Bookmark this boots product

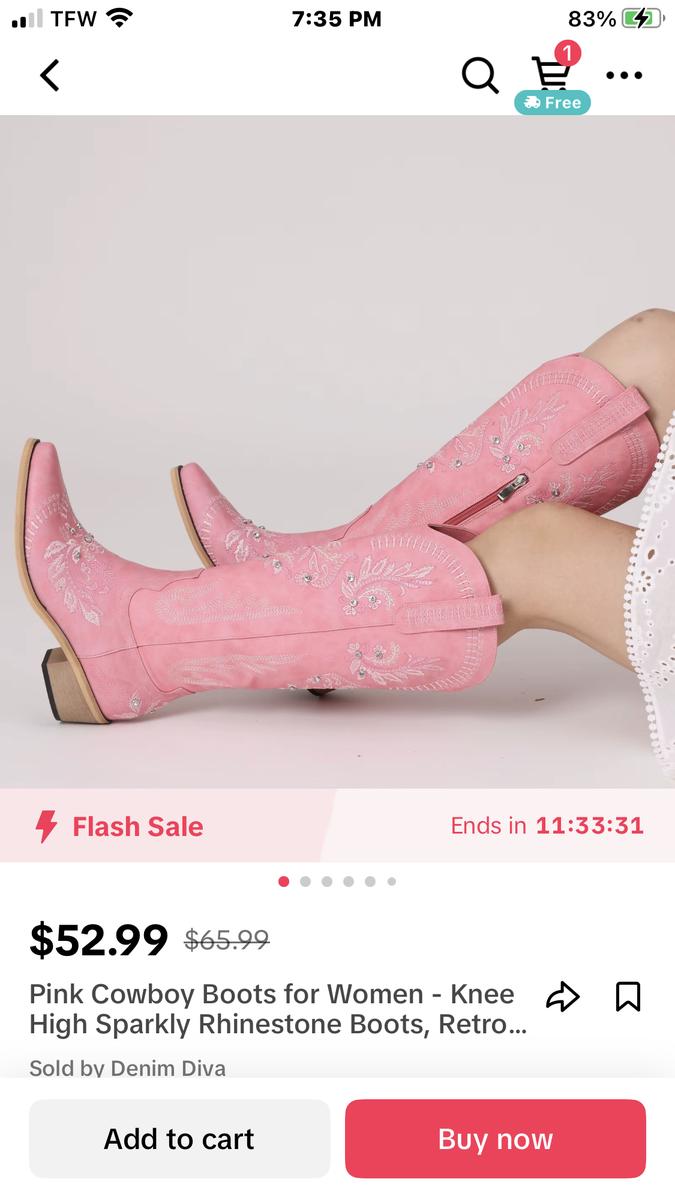pos(627,997)
